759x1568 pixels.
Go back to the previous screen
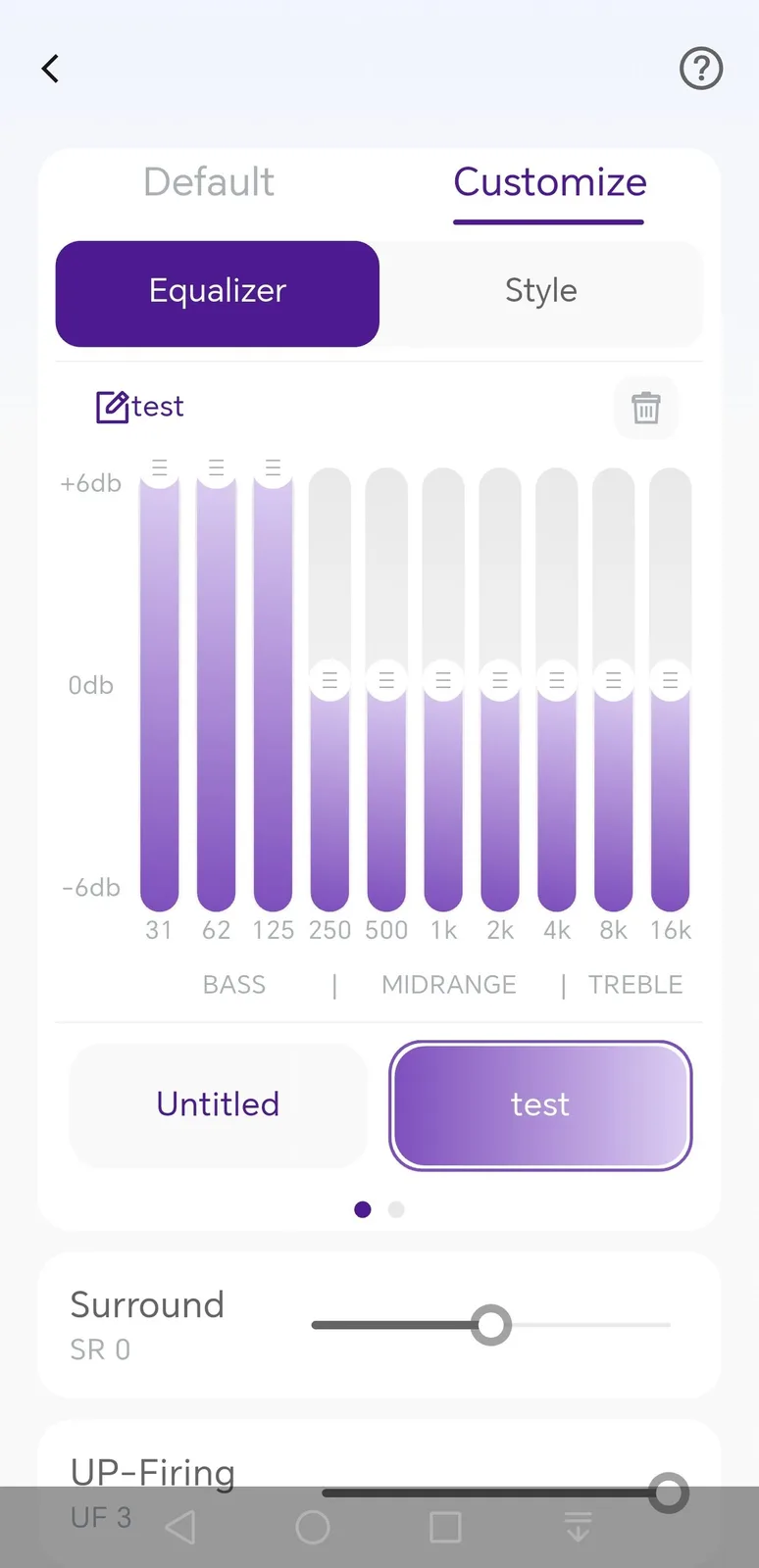coord(51,69)
